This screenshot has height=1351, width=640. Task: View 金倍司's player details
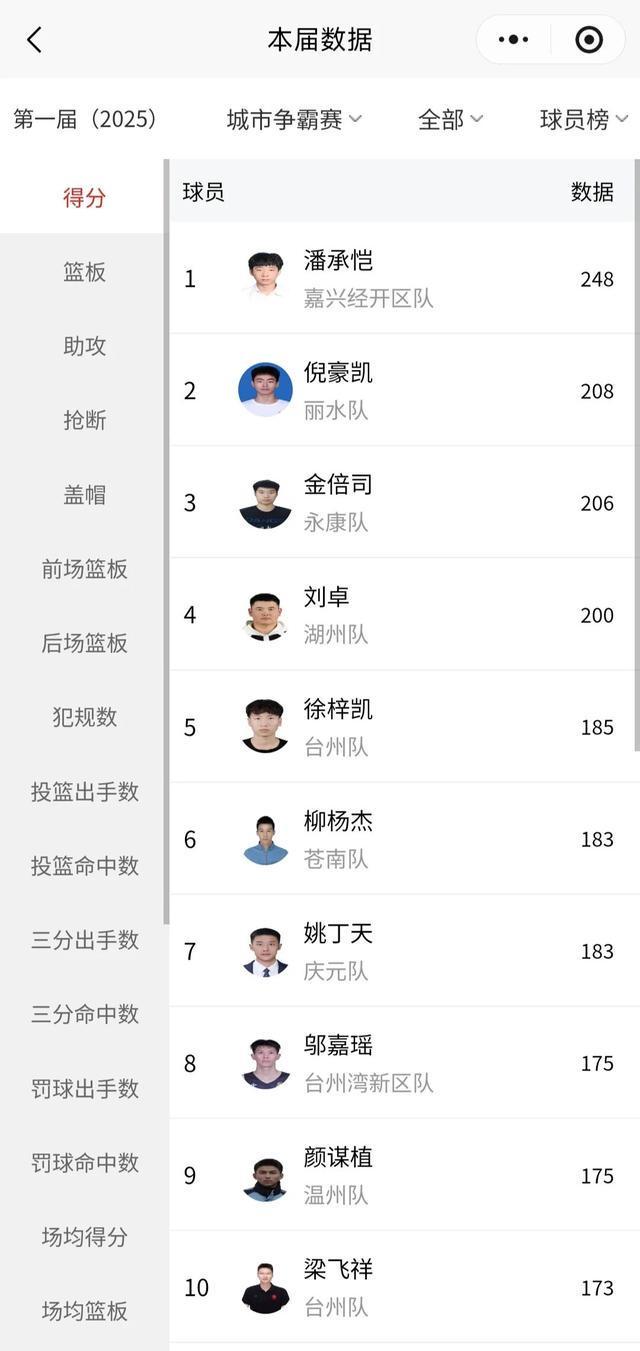[x=400, y=502]
